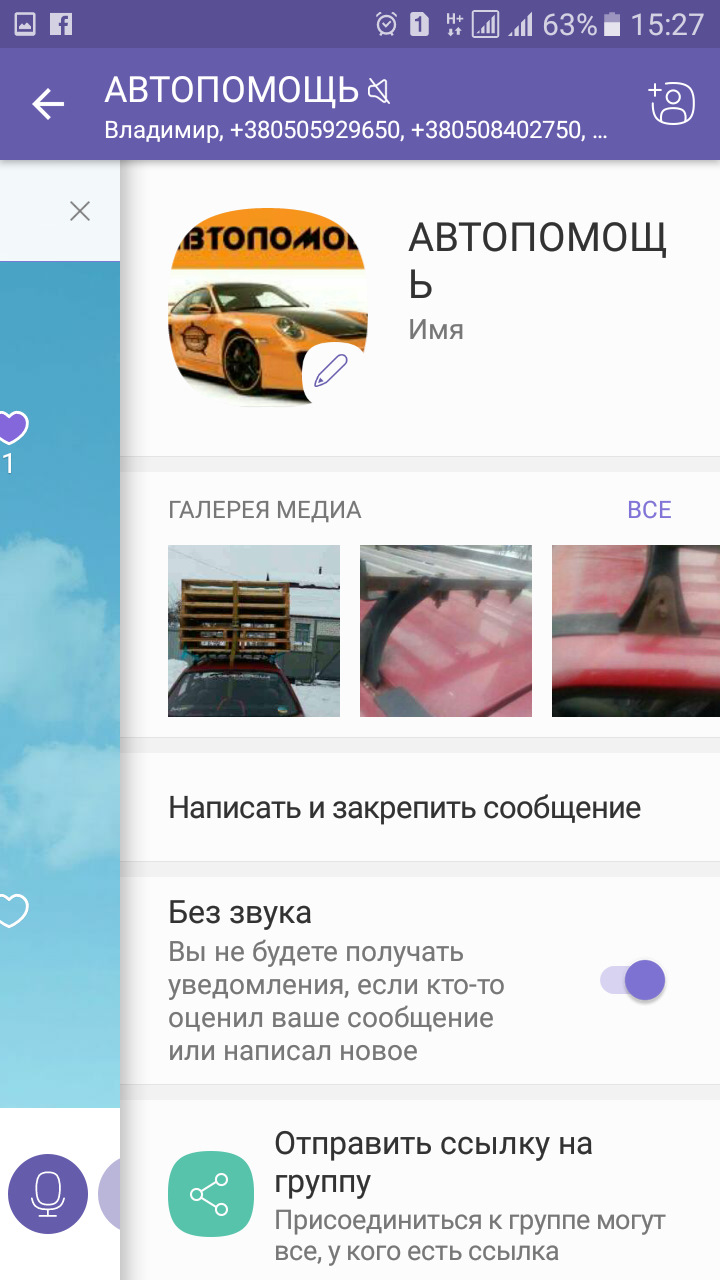Open Написать и закрепить сообщение
This screenshot has height=1280, width=720.
point(404,808)
